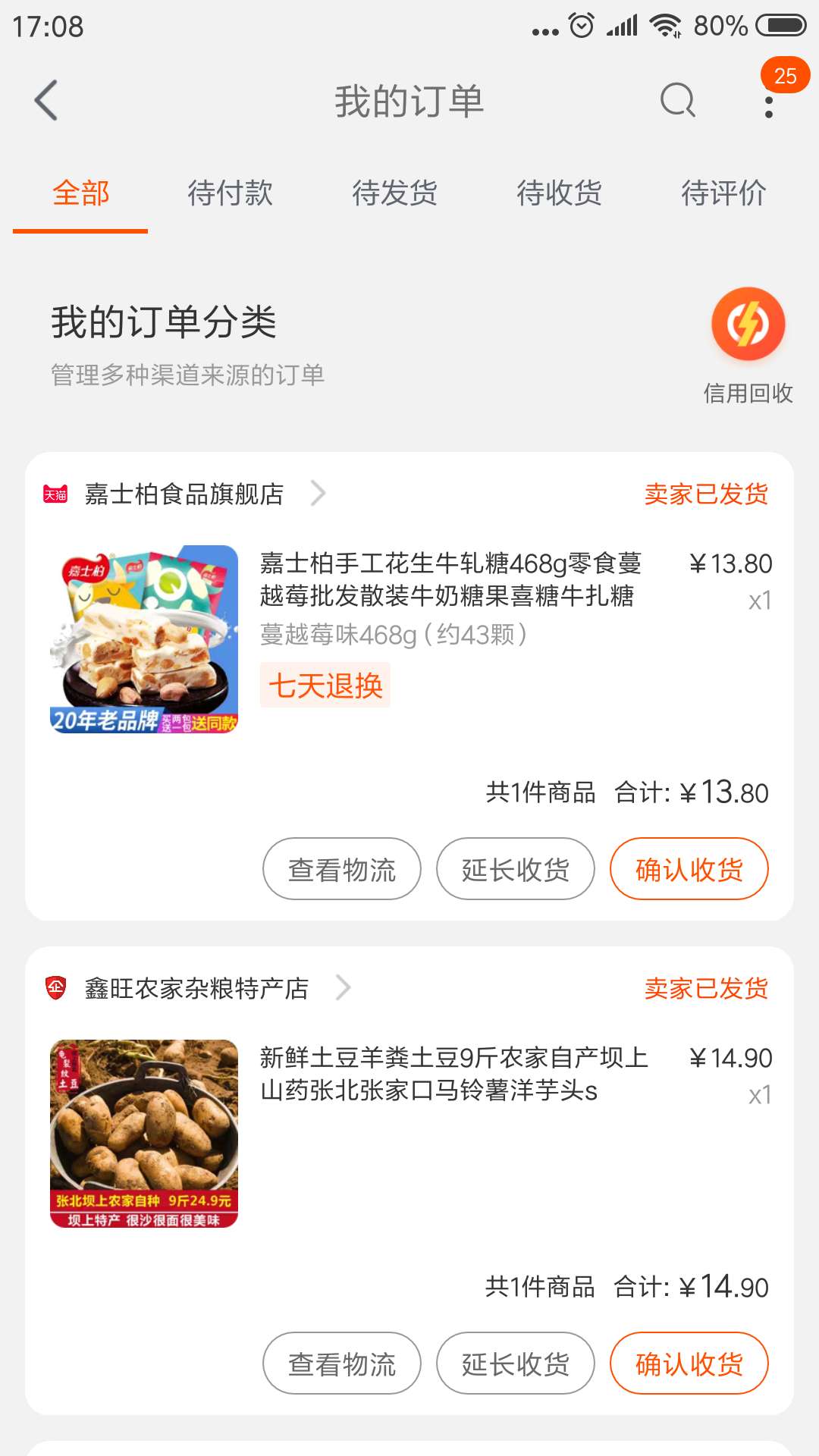
Task: Tap the Wi-Fi status icon
Action: point(666,24)
